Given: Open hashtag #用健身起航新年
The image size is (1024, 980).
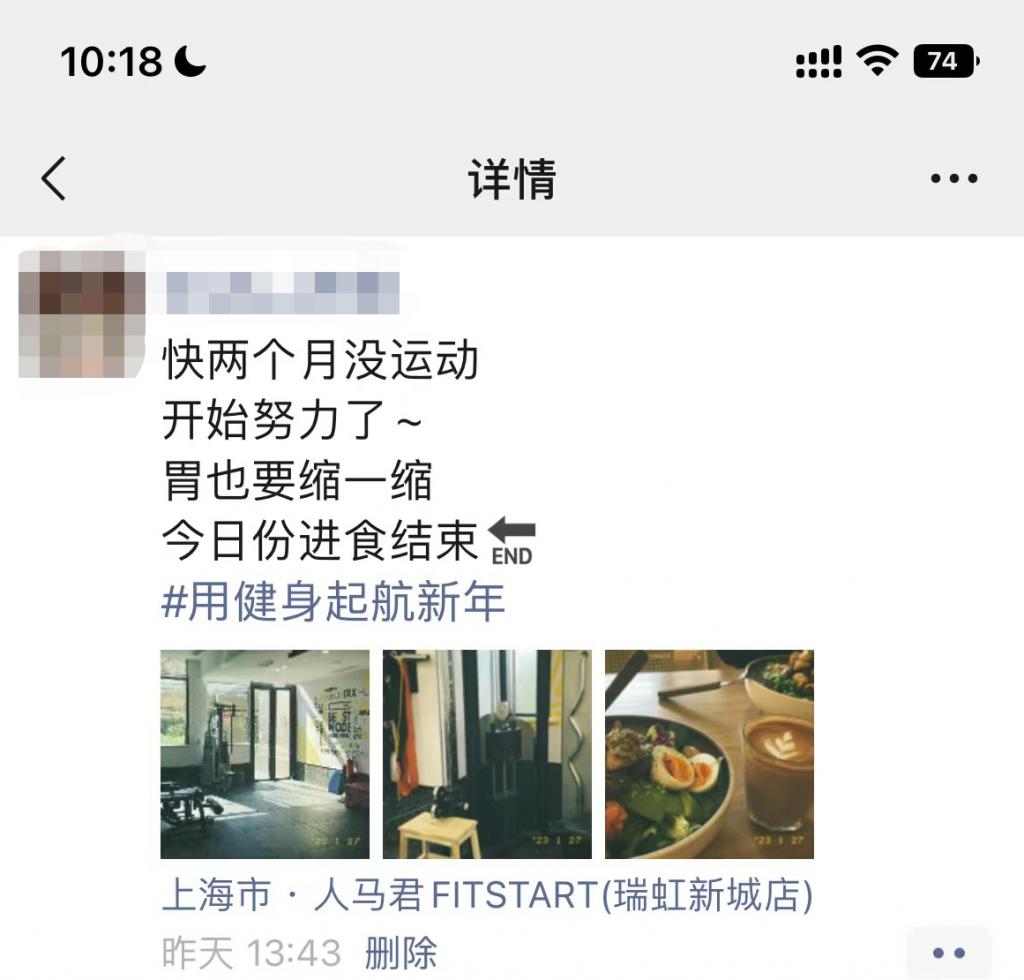Looking at the screenshot, I should coord(334,602).
